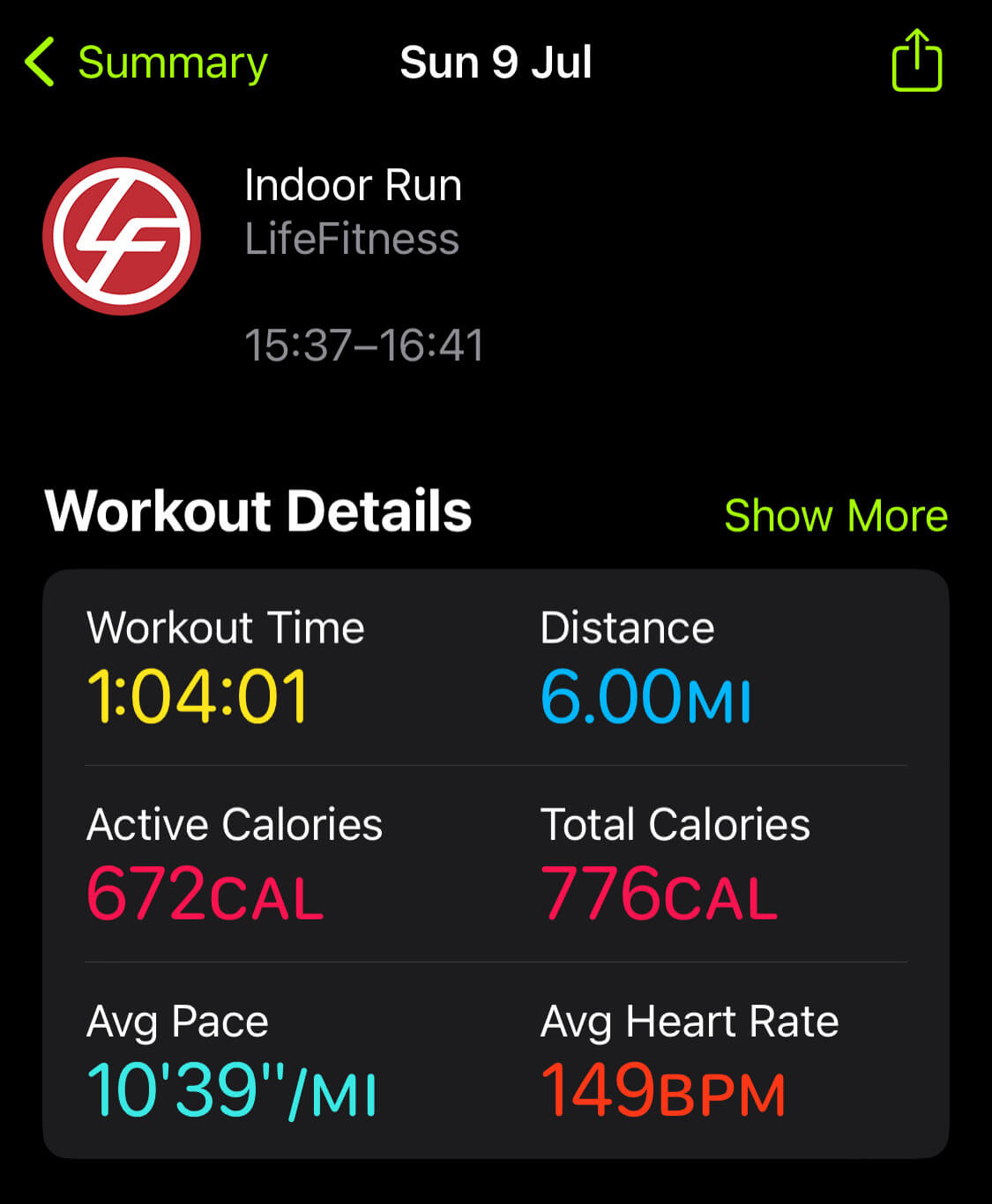Tap Show More for workout details
The height and width of the screenshot is (1204, 992).
[835, 516]
